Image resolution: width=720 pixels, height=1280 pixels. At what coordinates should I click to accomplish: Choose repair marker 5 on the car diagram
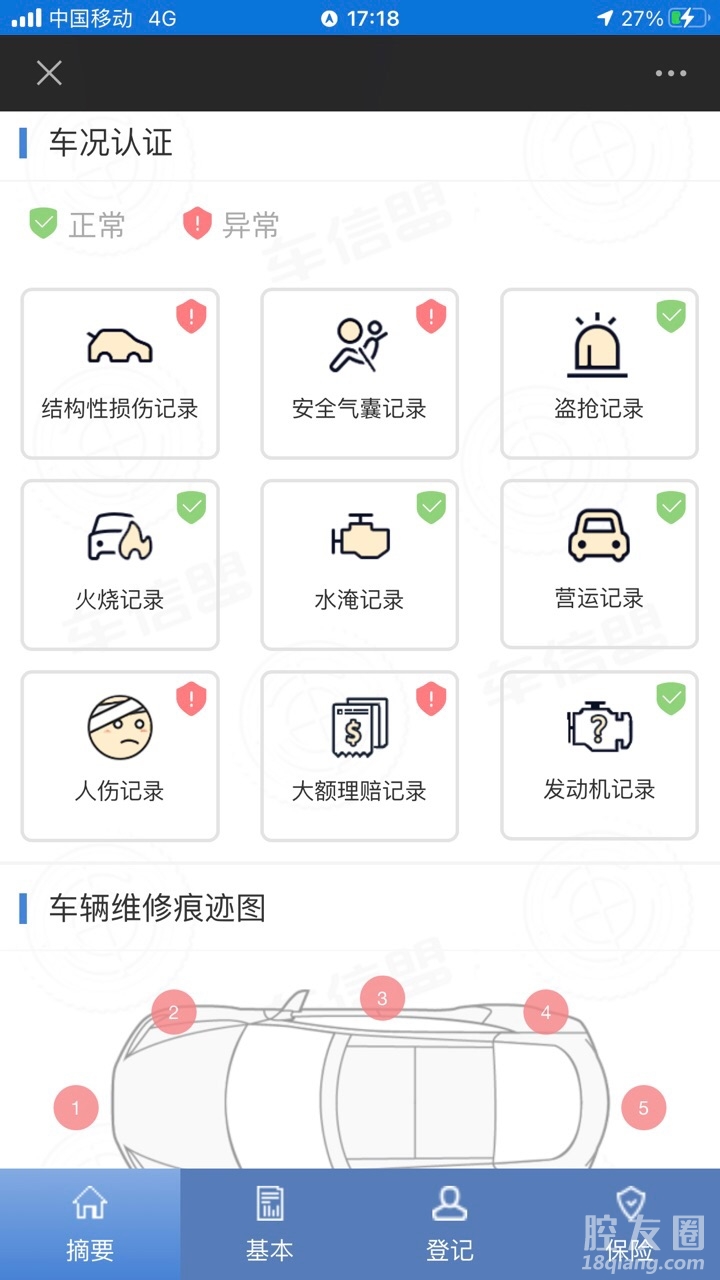coord(643,1107)
